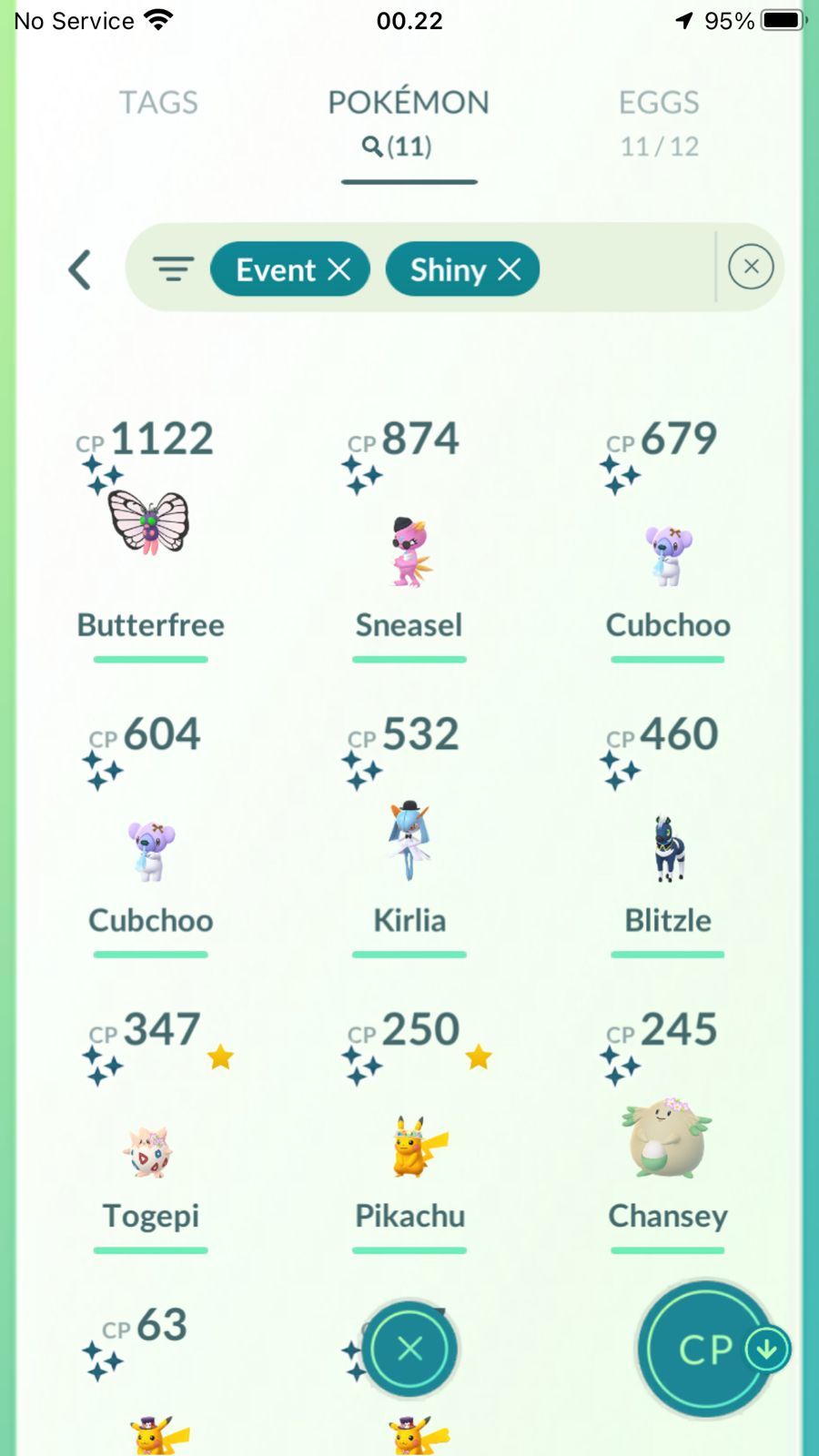
Task: Open Sneasel with CP 874
Action: pos(409,546)
